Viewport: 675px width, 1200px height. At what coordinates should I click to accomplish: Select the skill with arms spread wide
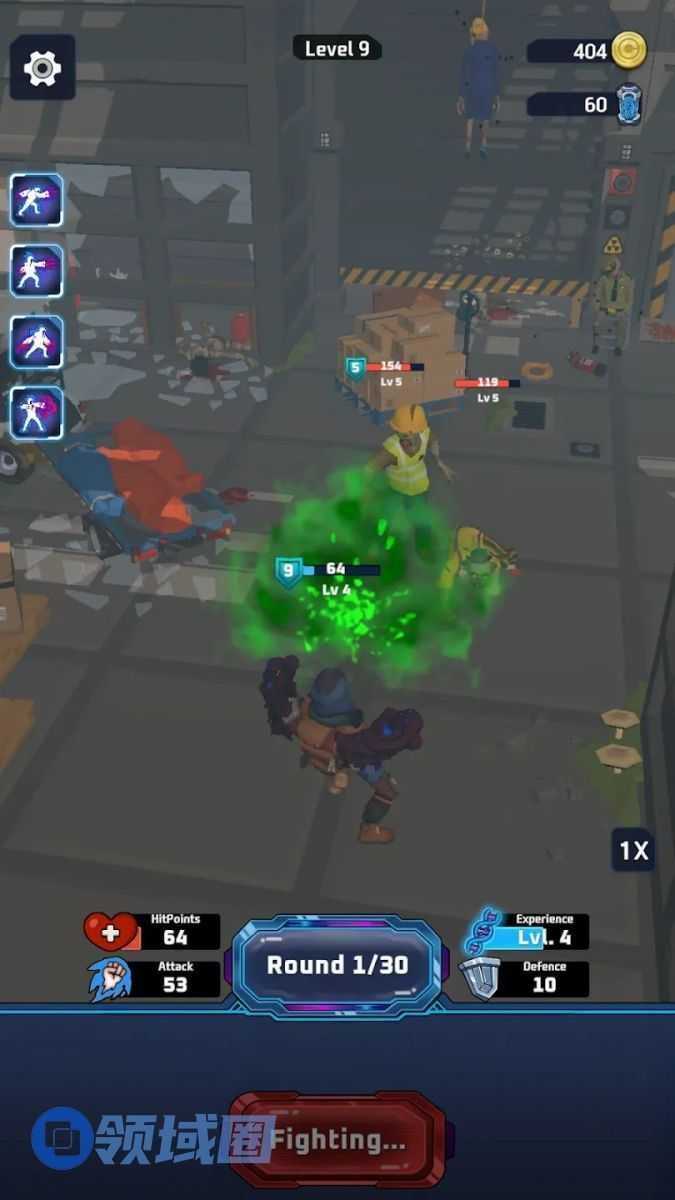(x=37, y=200)
